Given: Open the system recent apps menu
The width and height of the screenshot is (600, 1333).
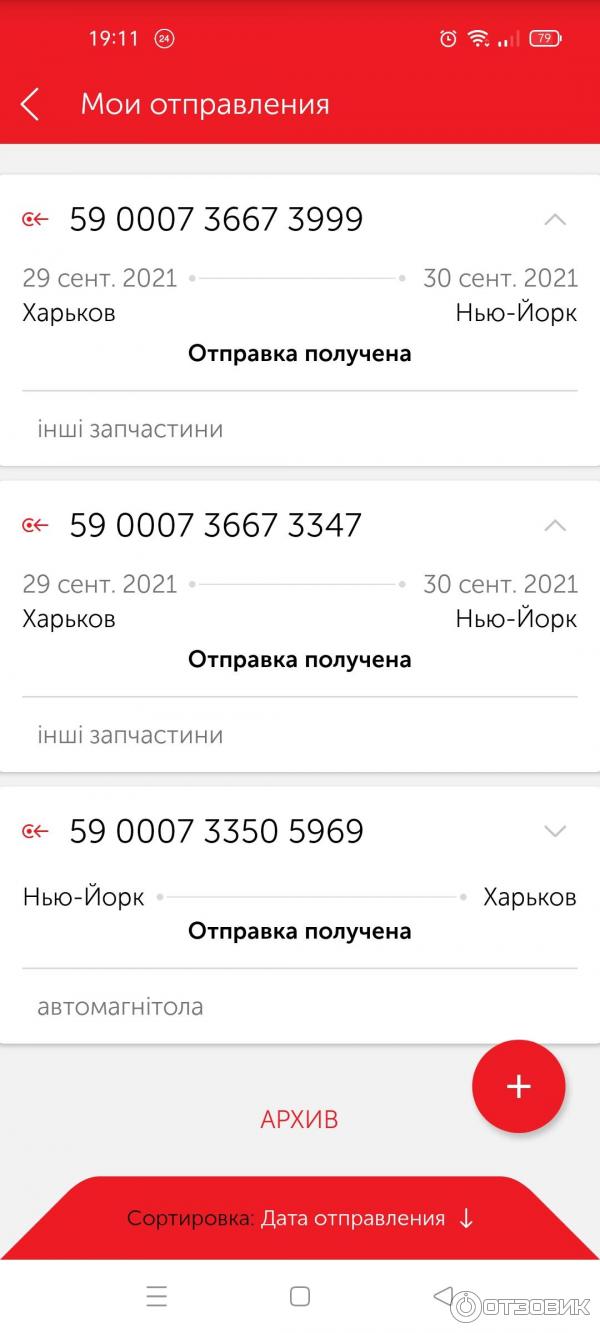Looking at the screenshot, I should (x=157, y=1297).
